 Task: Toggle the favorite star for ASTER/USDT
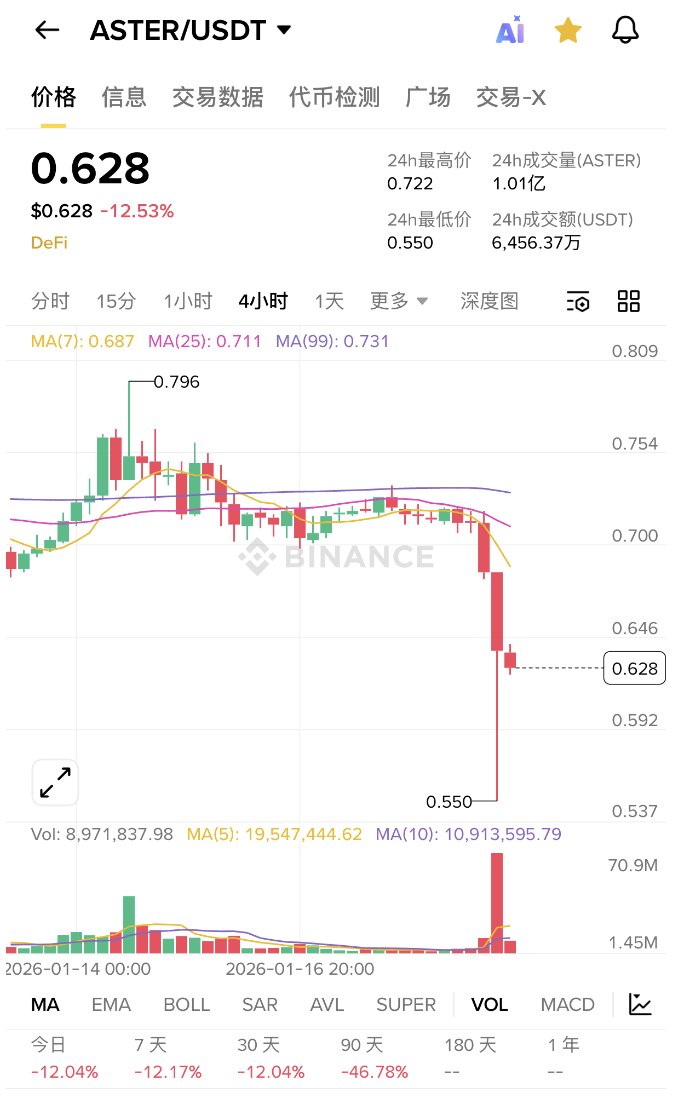tap(568, 31)
